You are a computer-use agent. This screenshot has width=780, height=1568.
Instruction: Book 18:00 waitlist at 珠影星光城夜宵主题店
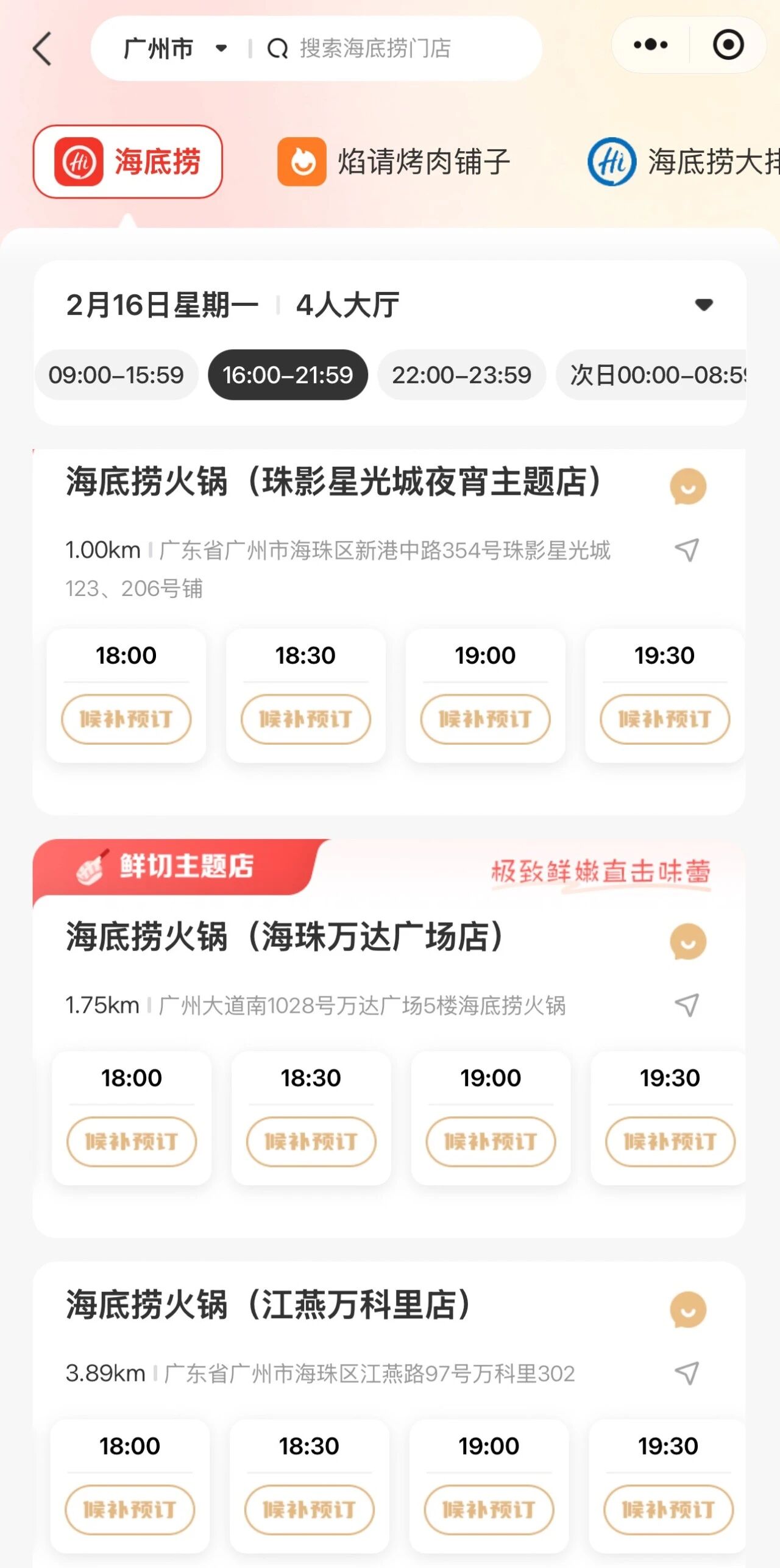pos(126,719)
